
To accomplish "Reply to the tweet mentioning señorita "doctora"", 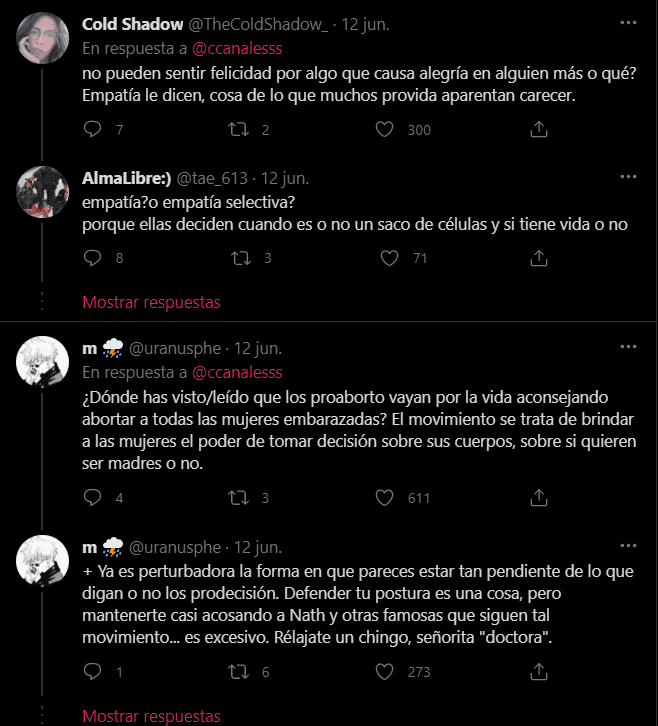I will (x=93, y=672).
